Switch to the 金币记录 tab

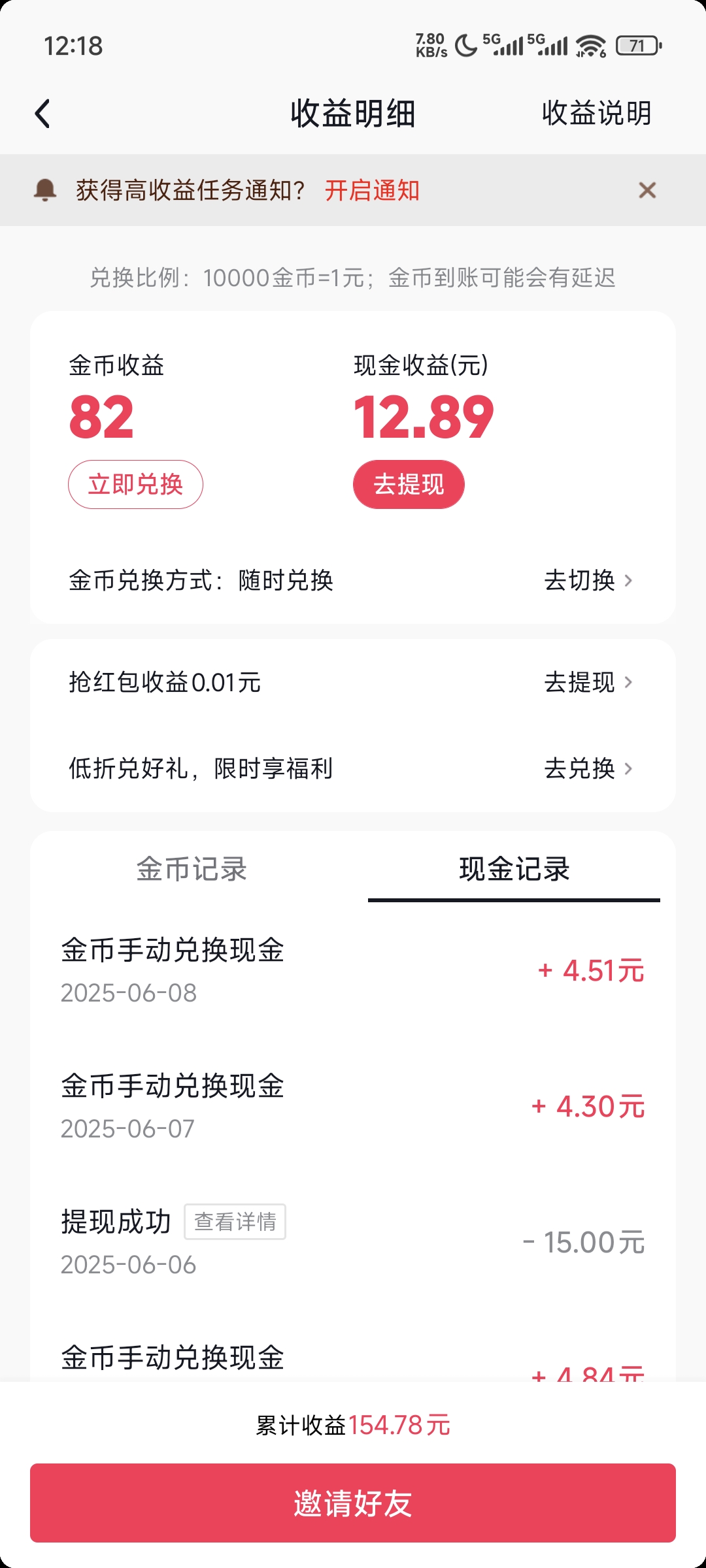[192, 870]
